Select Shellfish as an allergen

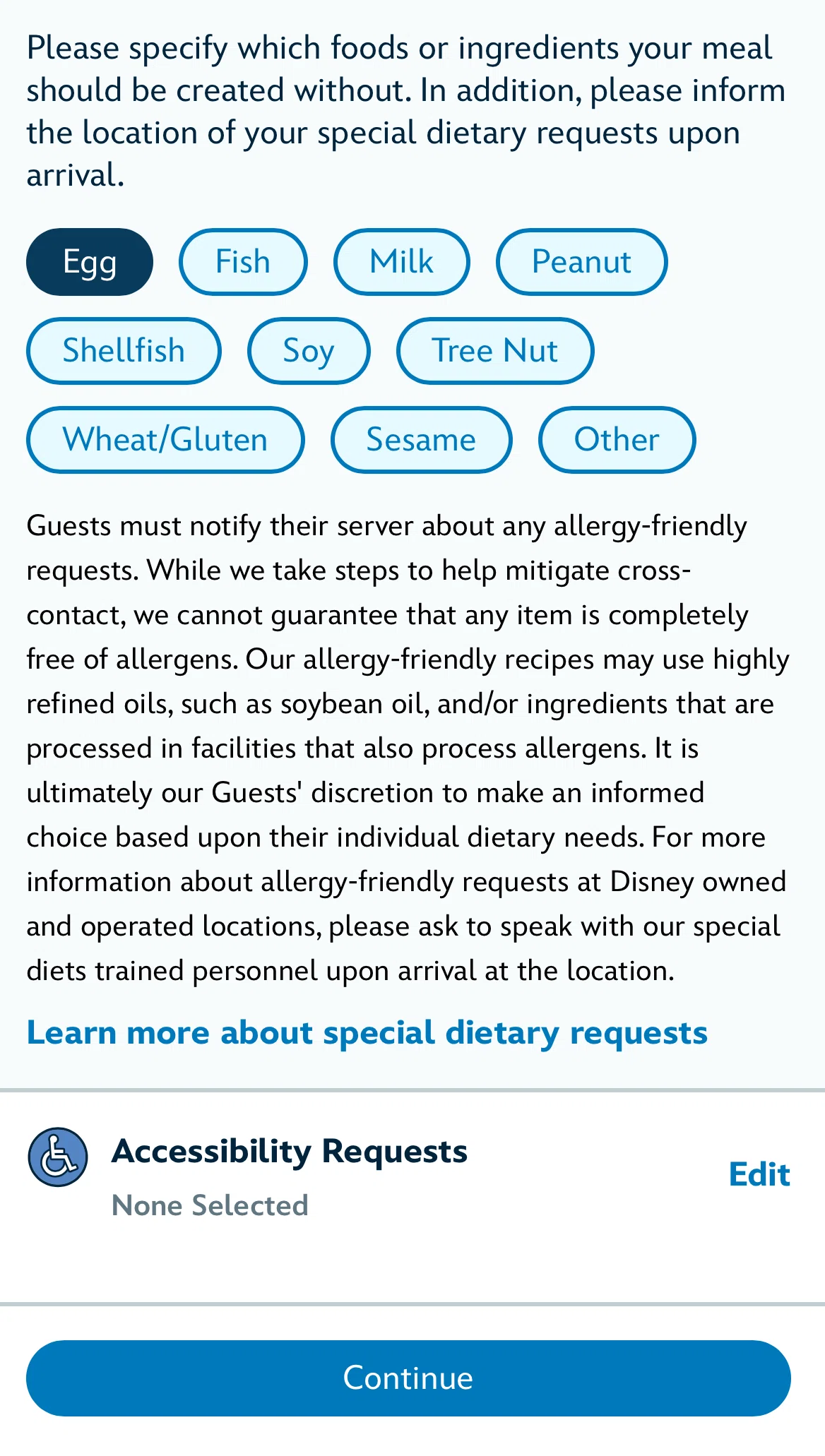point(124,351)
